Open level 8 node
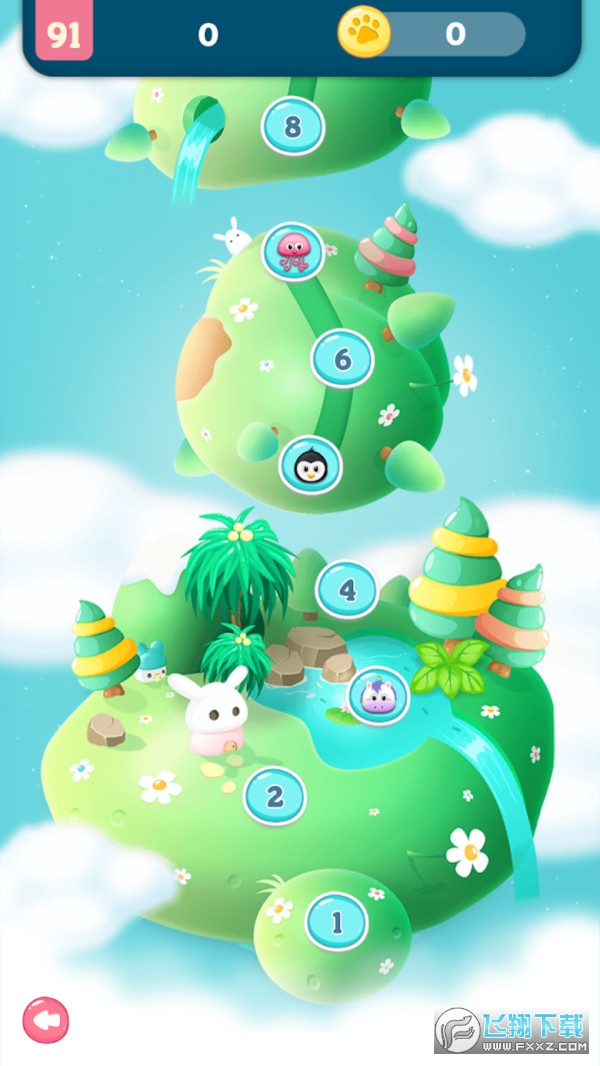 [x=293, y=126]
